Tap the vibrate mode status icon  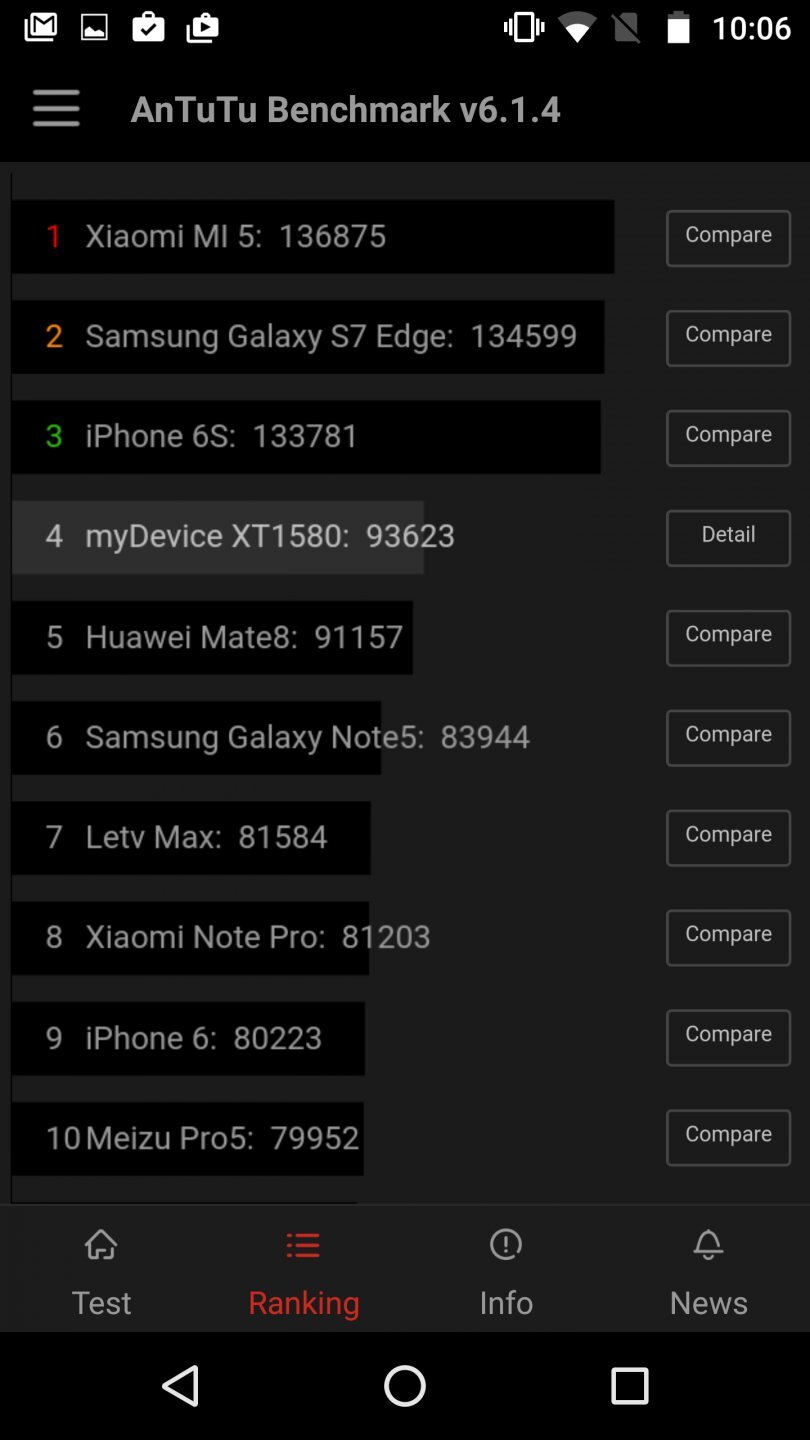coord(521,27)
